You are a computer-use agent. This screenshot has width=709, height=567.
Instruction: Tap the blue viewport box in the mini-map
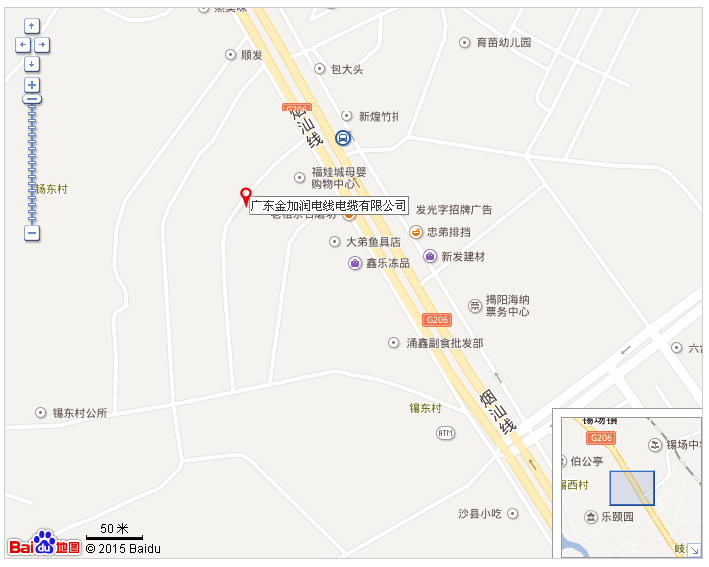[631, 488]
